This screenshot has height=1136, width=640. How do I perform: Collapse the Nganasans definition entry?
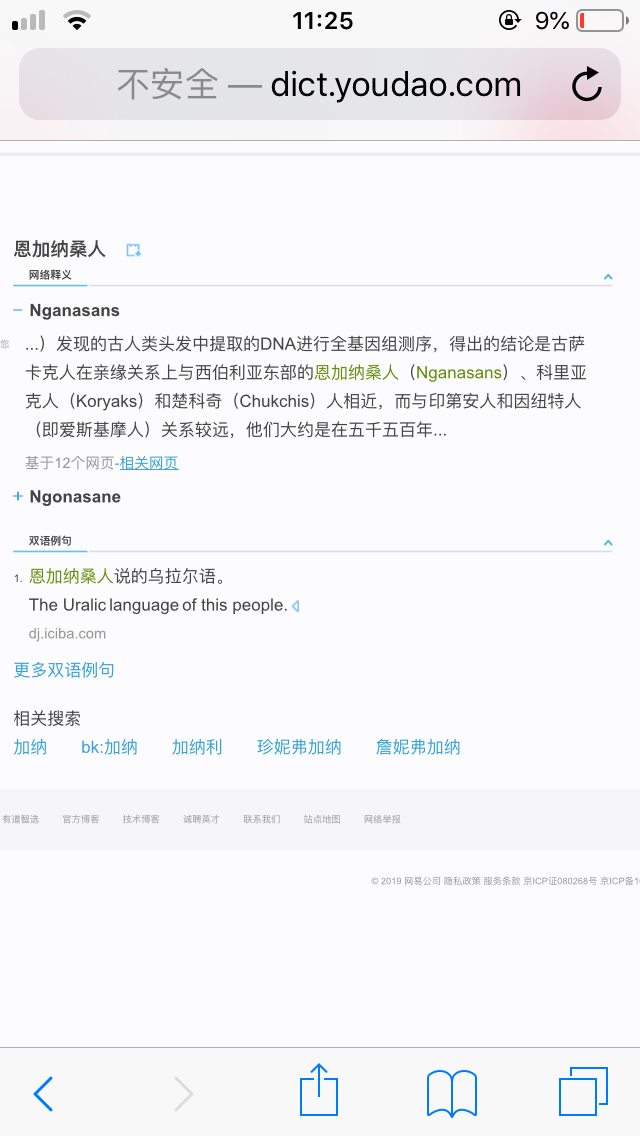pyautogui.click(x=18, y=310)
